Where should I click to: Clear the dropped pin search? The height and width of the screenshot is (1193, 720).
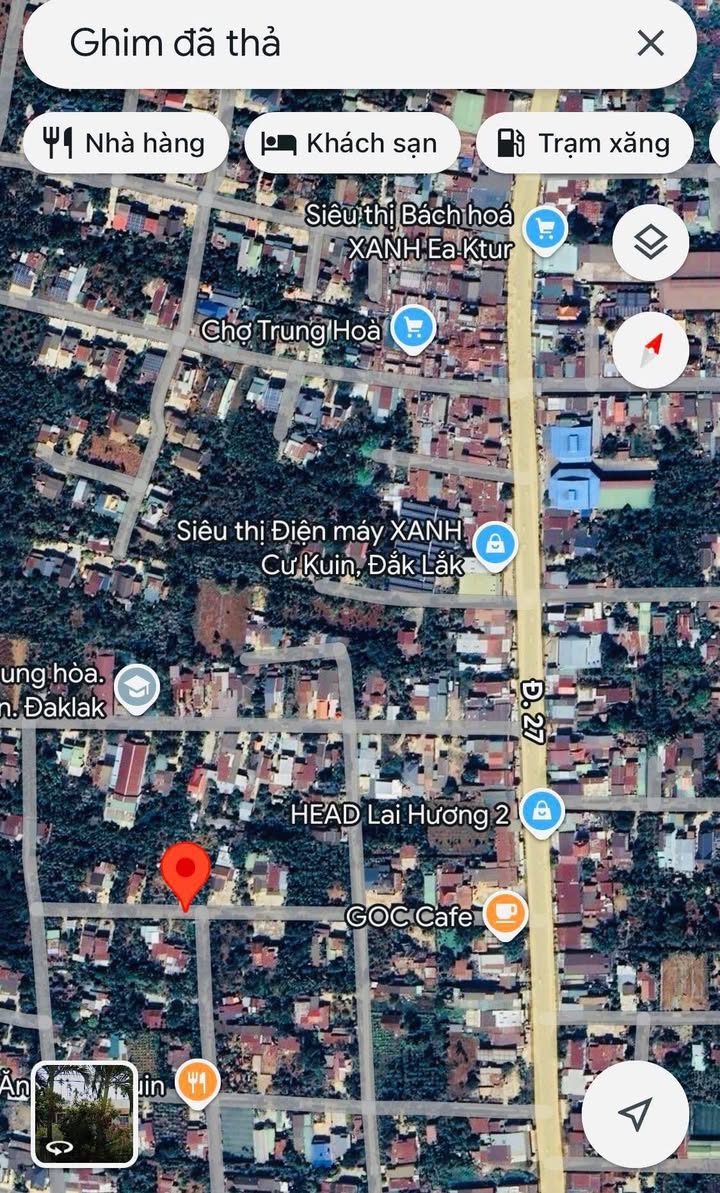tap(650, 43)
